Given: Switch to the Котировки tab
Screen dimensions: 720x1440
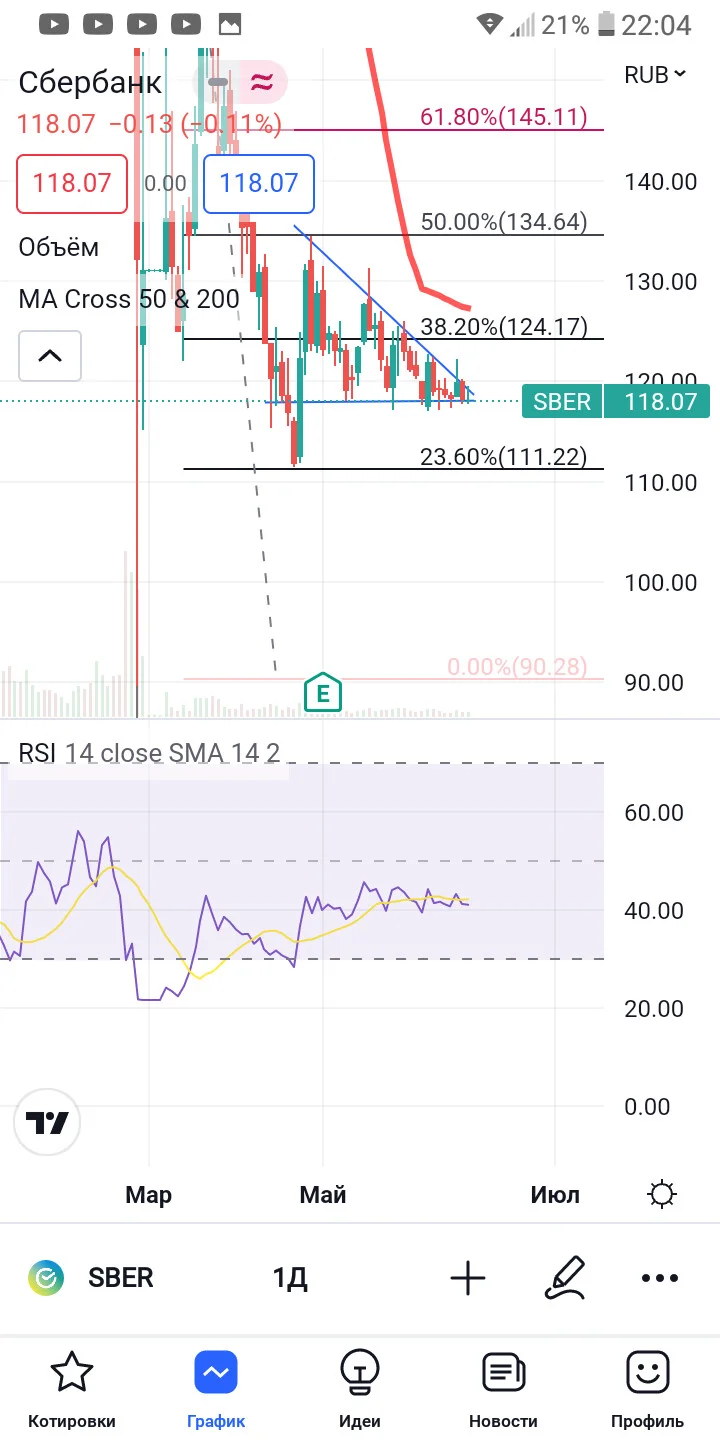Looking at the screenshot, I should pyautogui.click(x=72, y=1389).
